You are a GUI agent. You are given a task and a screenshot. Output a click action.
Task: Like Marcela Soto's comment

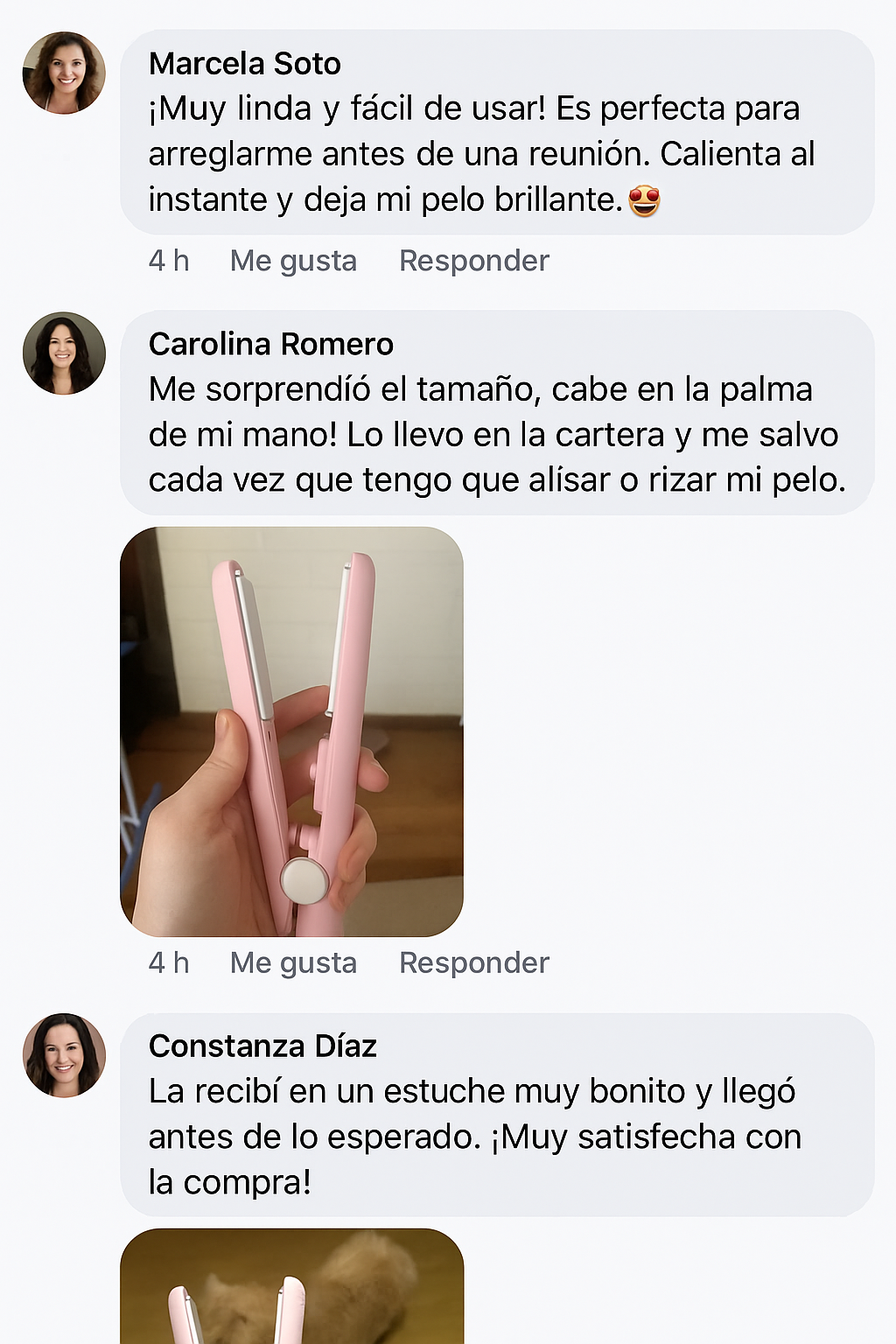click(293, 261)
